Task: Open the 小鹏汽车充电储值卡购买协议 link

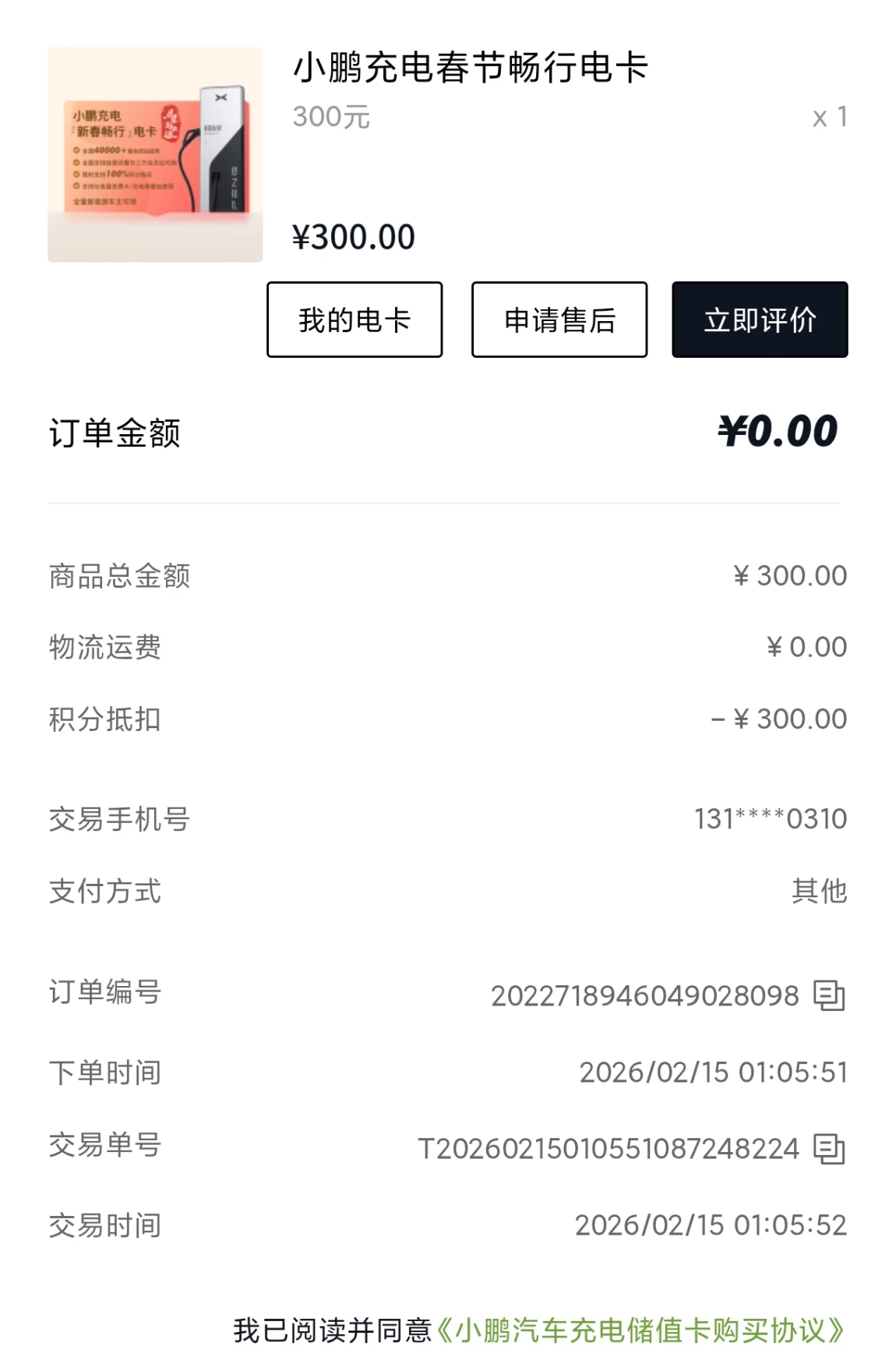Action: coord(640,1330)
